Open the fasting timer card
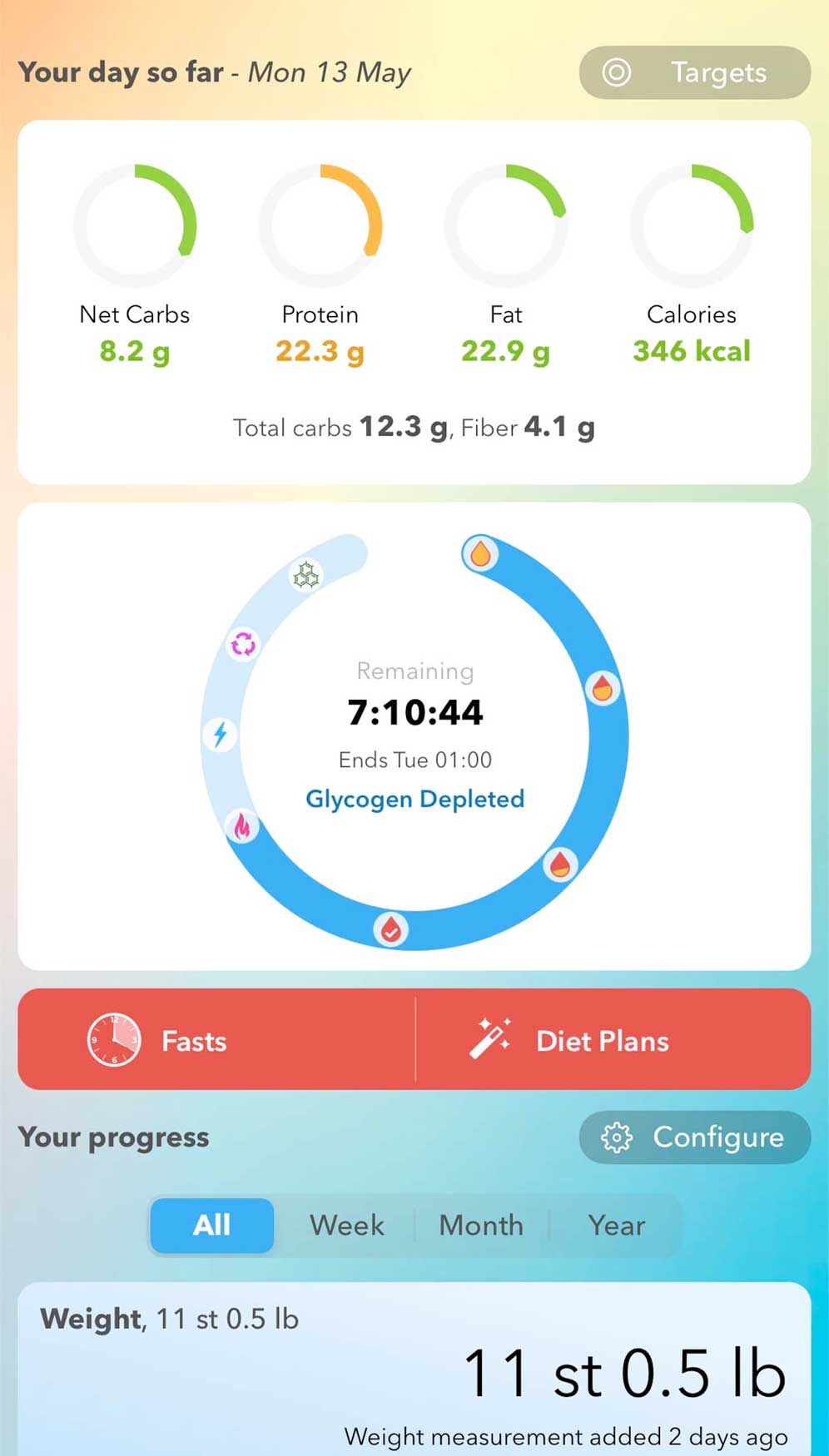This screenshot has height=1456, width=829. pyautogui.click(x=414, y=736)
